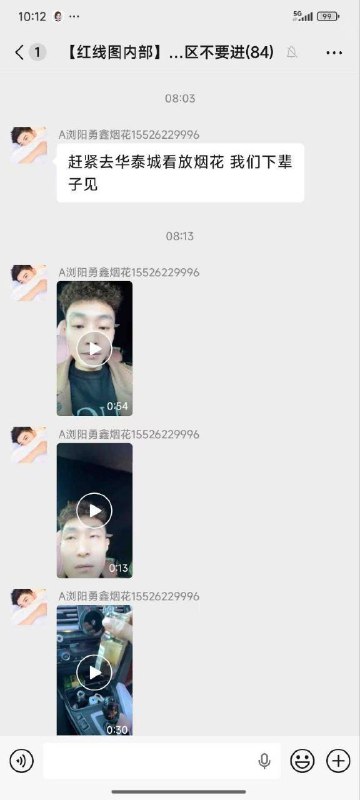Open sender avatar beside the 08:03 message
This screenshot has width=360, height=800.
tap(29, 145)
